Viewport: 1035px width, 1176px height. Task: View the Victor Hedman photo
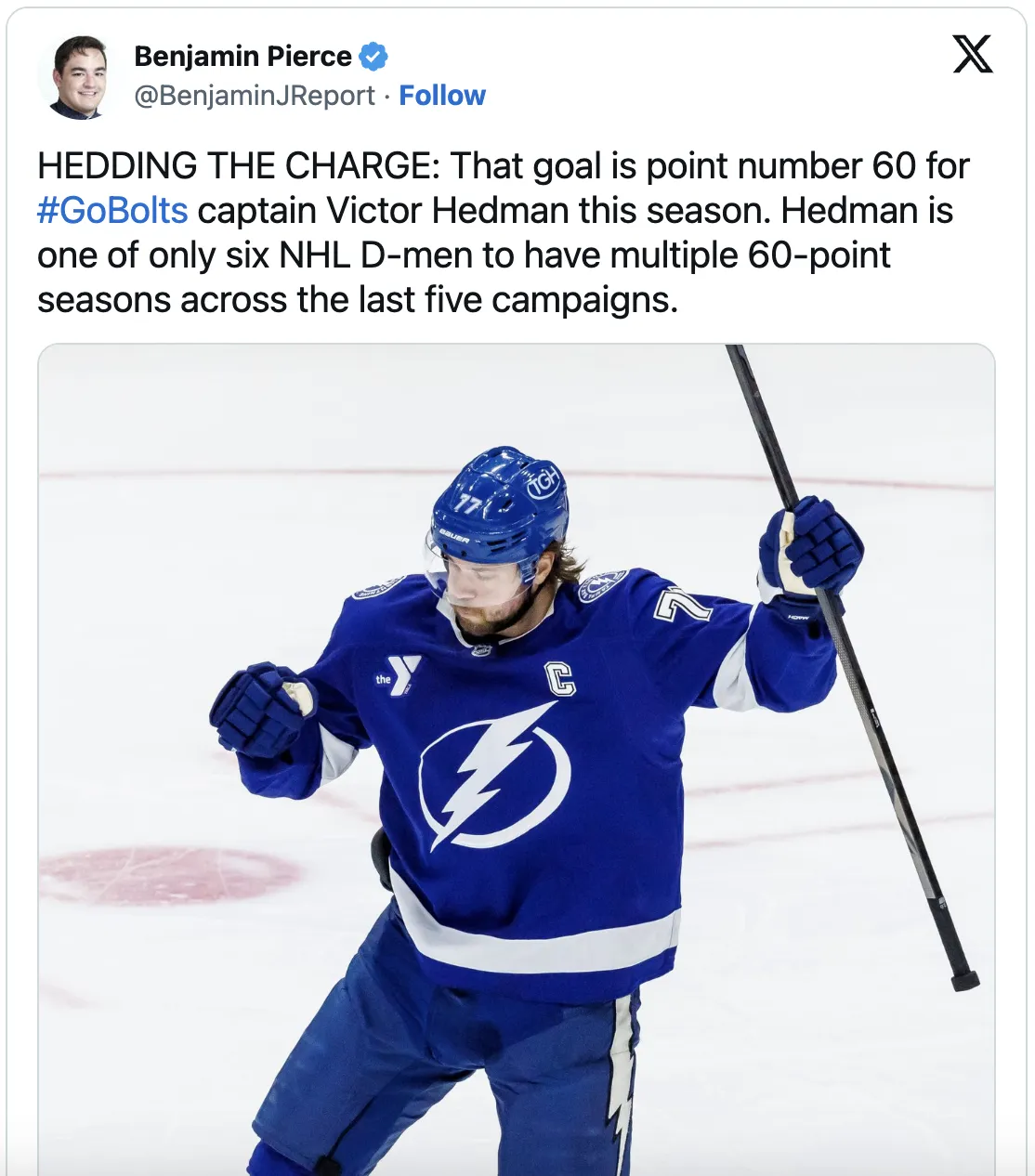pos(516,757)
